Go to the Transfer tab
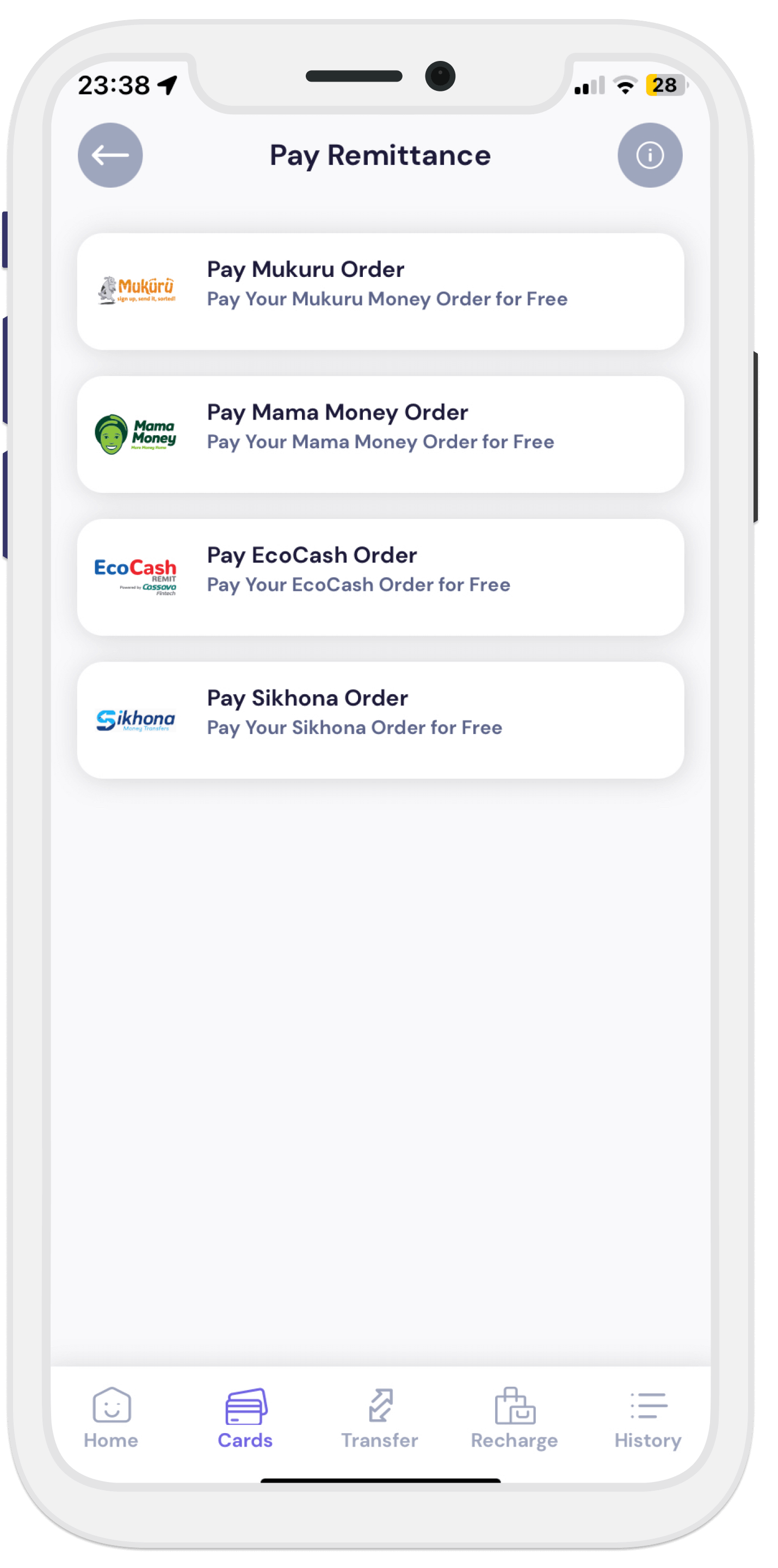Viewport: 778px width, 1568px height. coord(380,1418)
